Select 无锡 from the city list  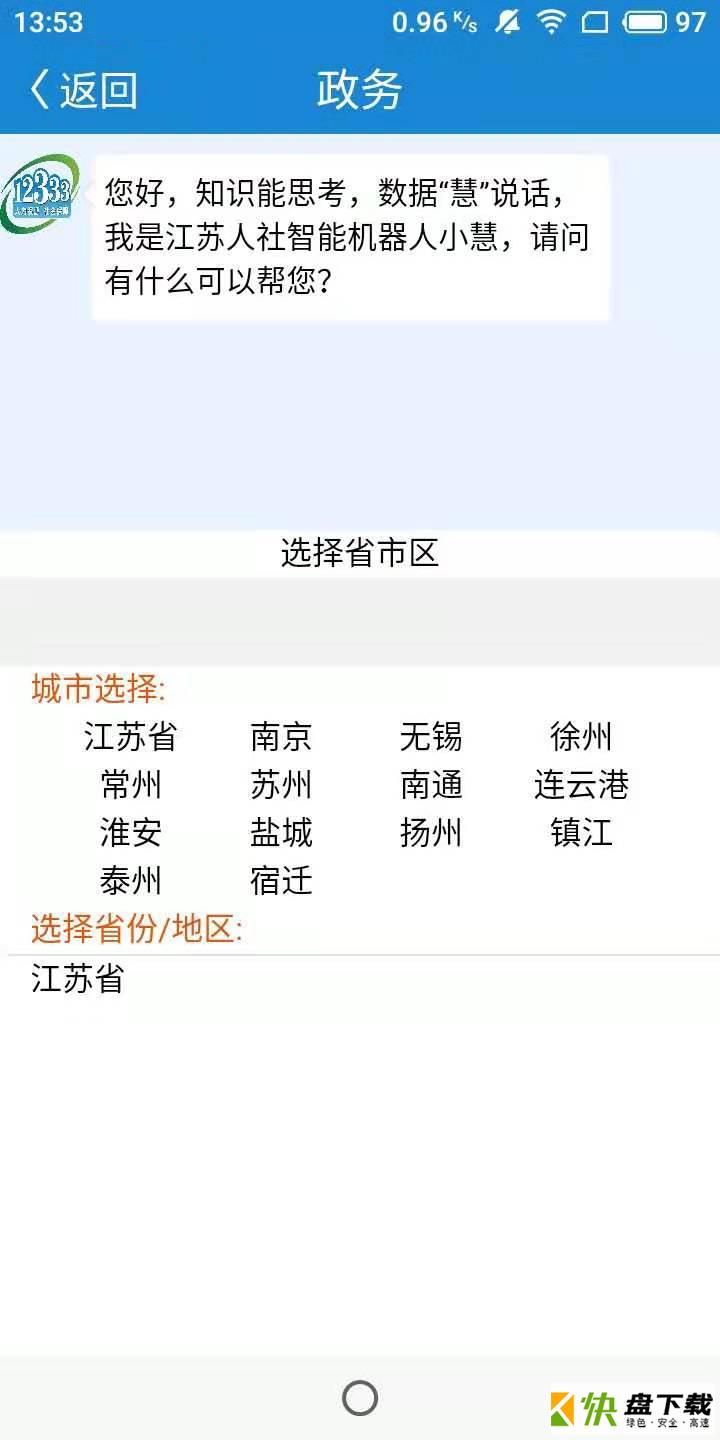pos(431,738)
